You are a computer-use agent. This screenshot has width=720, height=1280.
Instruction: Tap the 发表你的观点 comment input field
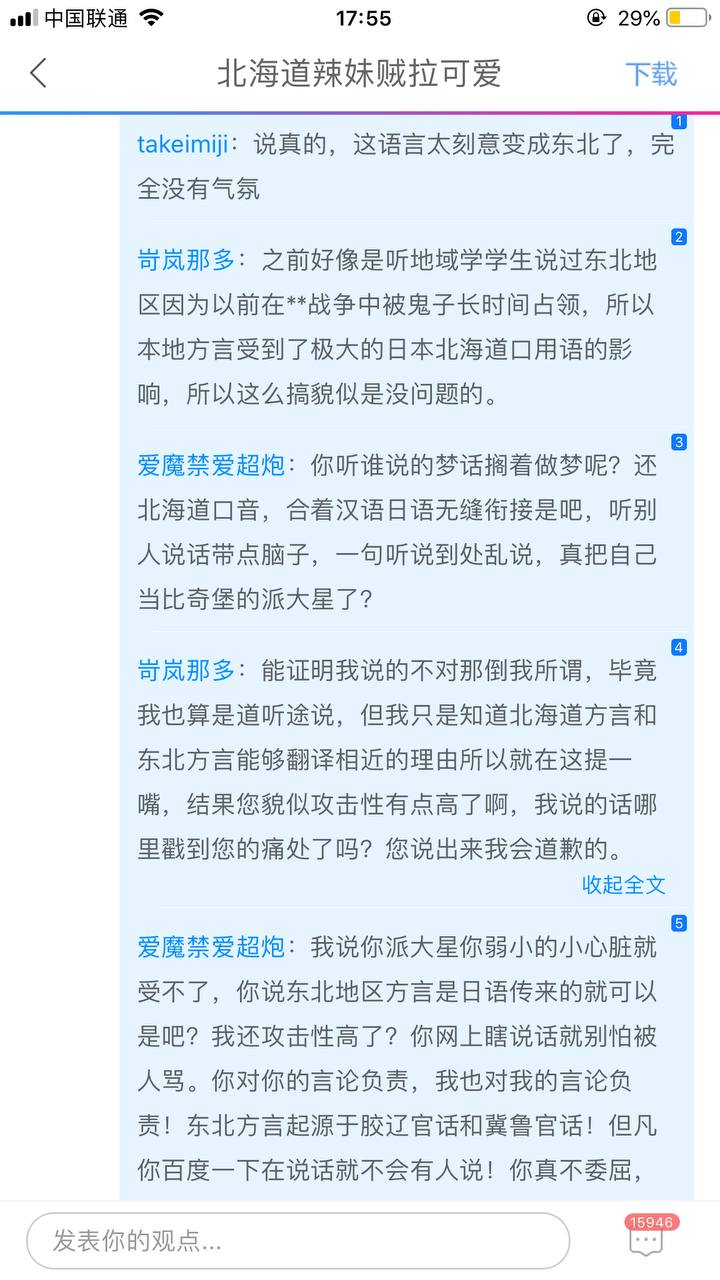coord(298,1241)
